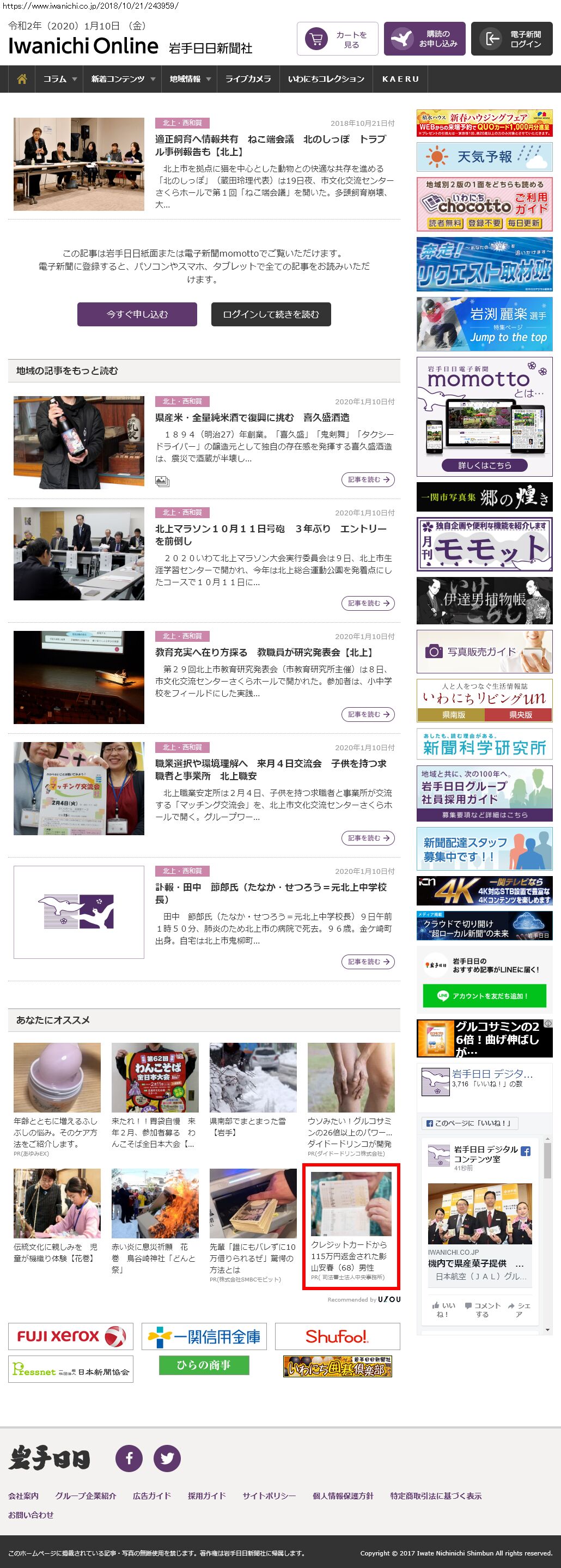Select the 今すぐ申し込む button
Viewport: 561px width, 1568px height.
(137, 314)
